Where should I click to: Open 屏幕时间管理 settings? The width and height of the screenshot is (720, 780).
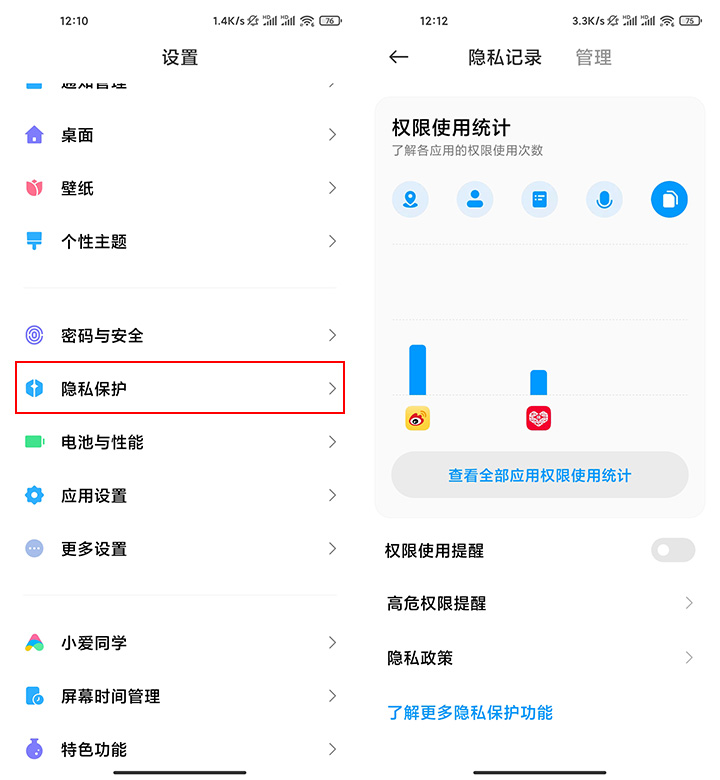pos(180,696)
